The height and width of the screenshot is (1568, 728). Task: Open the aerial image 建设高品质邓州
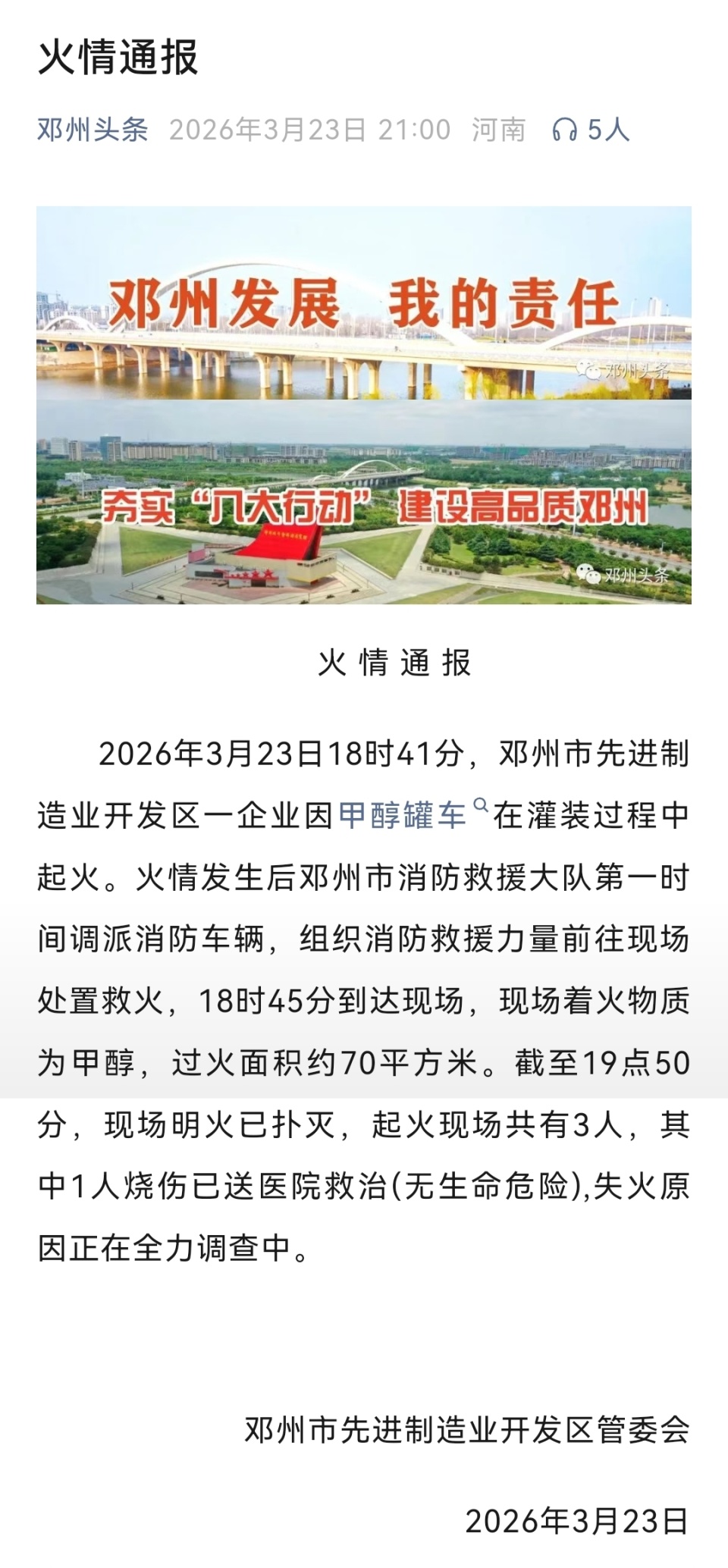pos(364,508)
